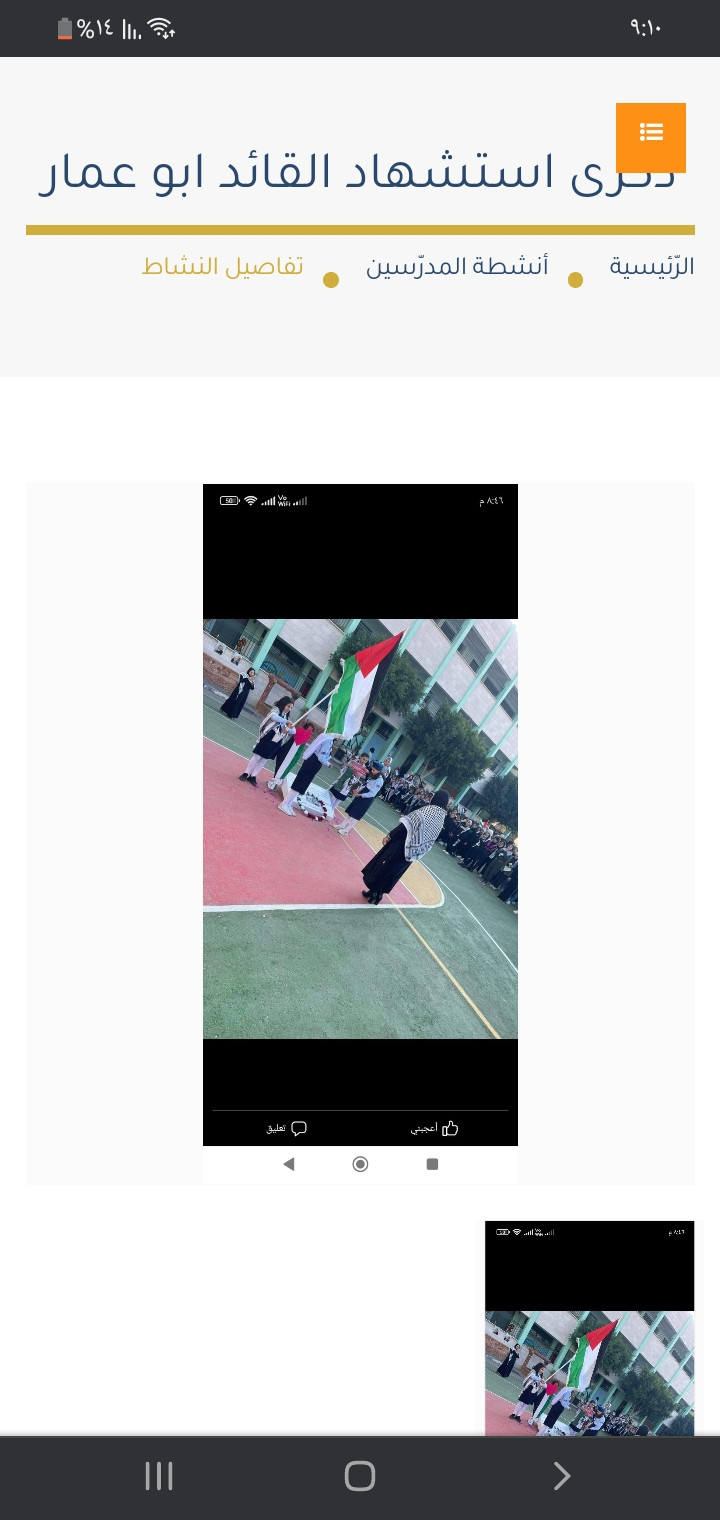Open the small flag ceremony thumbnail
Image resolution: width=720 pixels, height=1520 pixels.
pos(589,1328)
